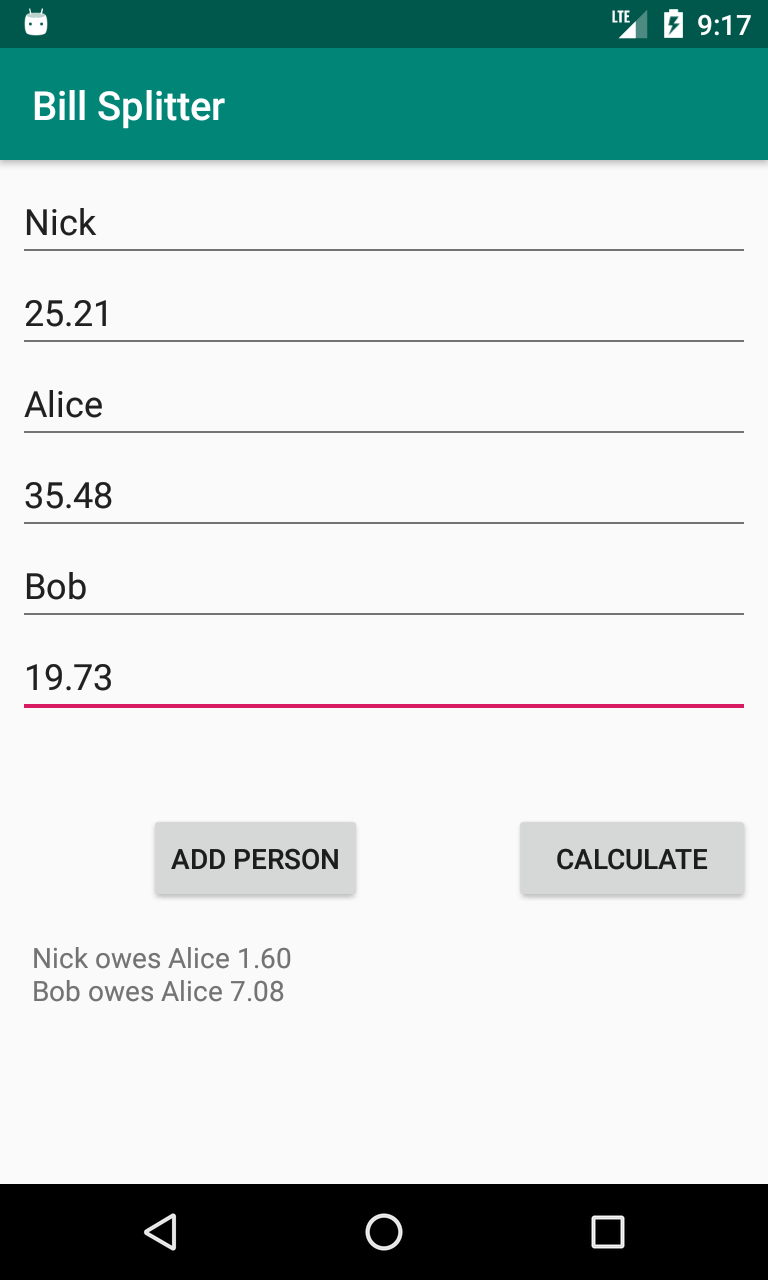The width and height of the screenshot is (768, 1280).
Task: Focus Bob's amount field showing 19.73
Action: [x=384, y=677]
